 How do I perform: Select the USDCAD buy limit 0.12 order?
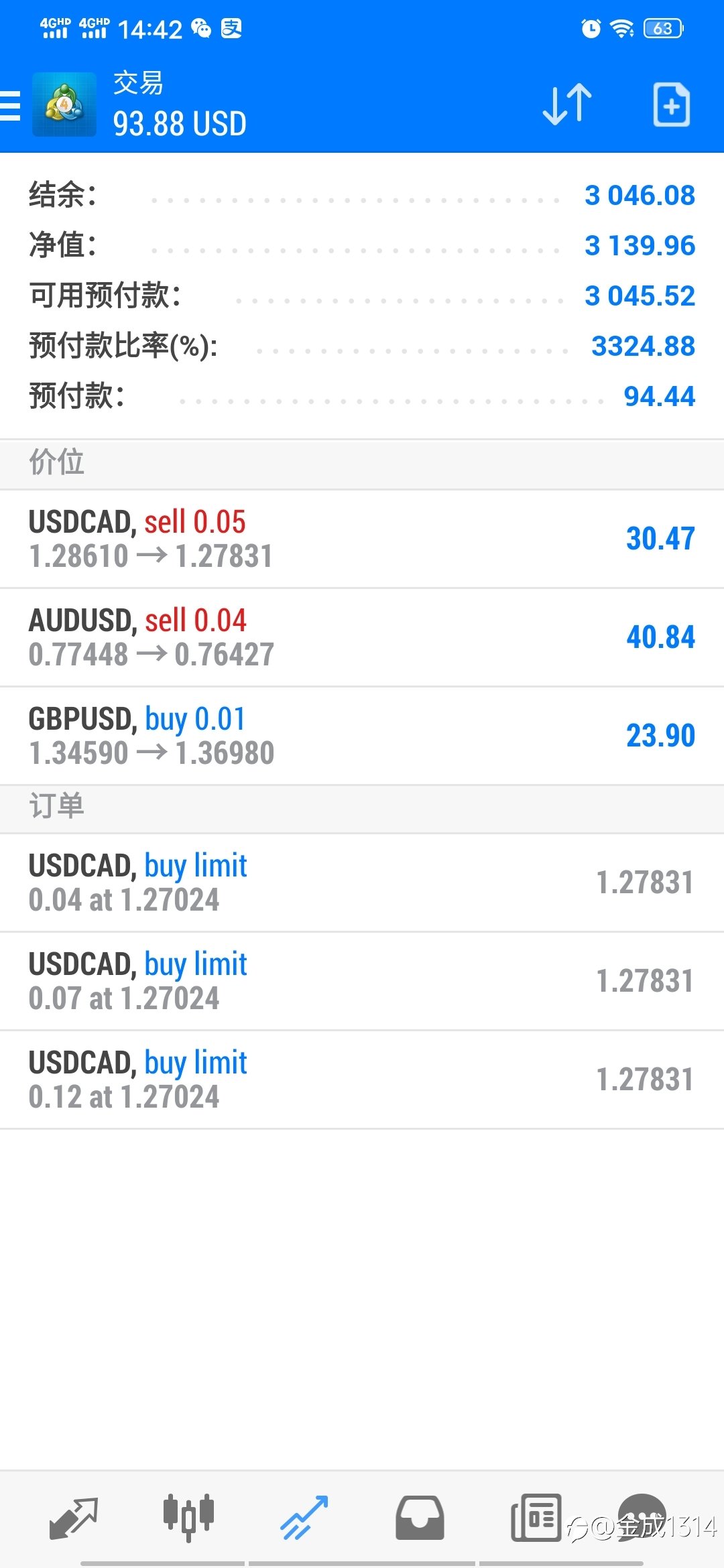coord(362,1080)
